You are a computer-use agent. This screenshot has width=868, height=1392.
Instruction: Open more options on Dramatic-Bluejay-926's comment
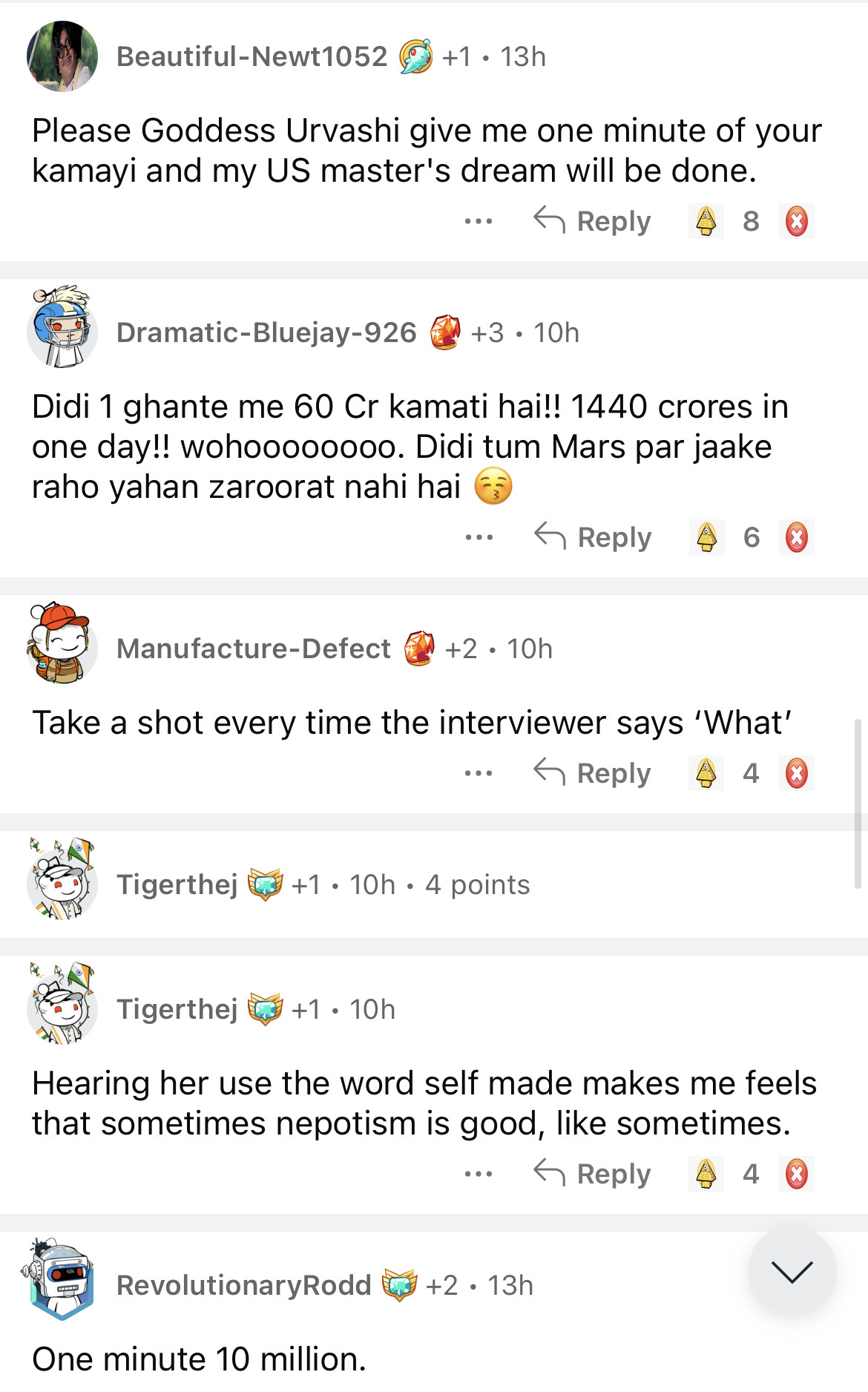(479, 537)
